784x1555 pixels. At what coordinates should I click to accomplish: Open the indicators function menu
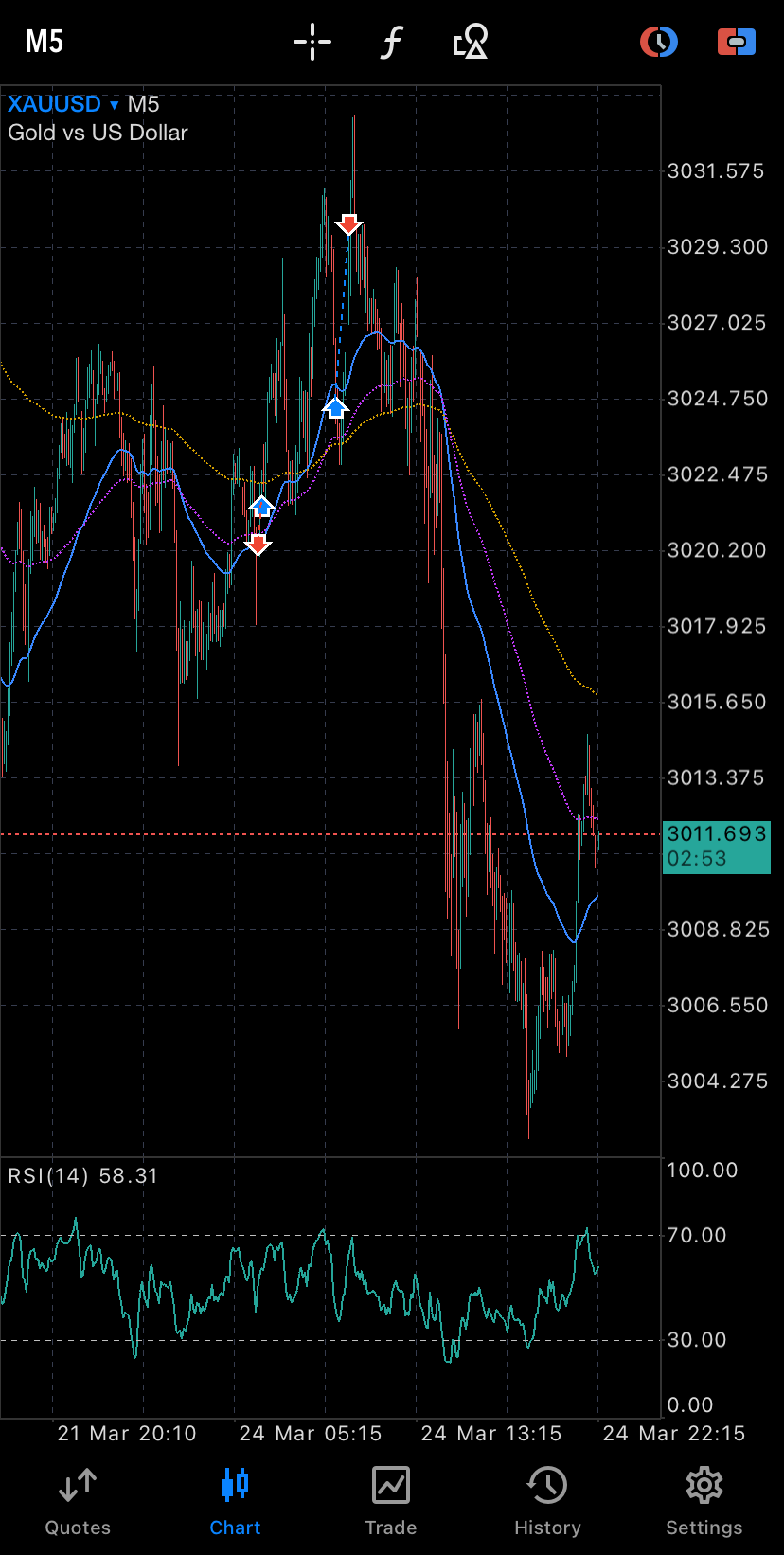391,42
